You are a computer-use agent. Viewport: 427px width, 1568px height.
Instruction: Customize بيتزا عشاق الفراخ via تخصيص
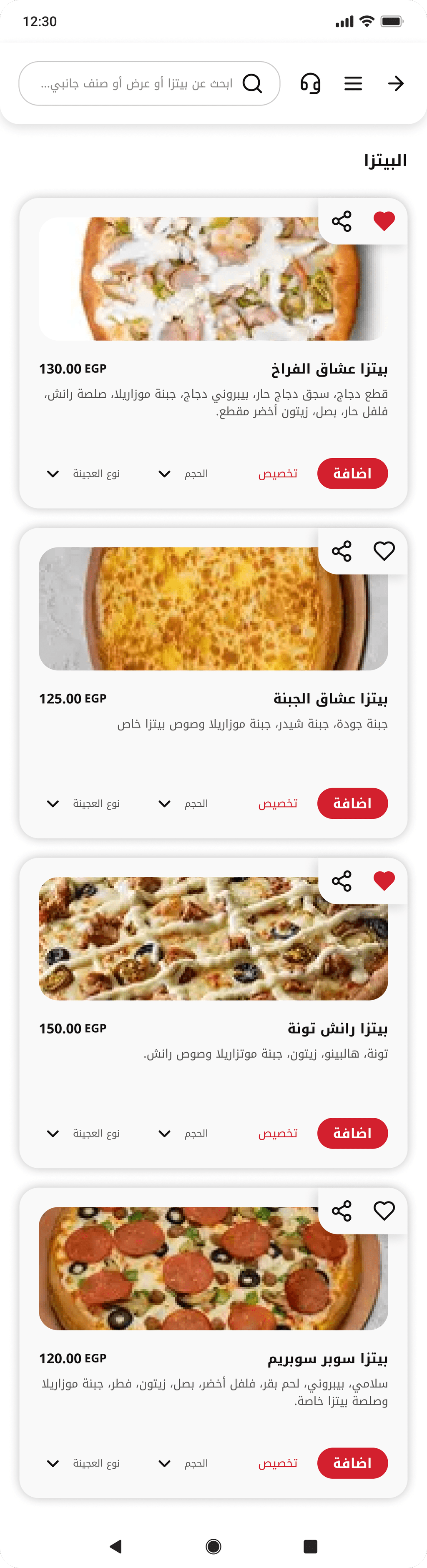pos(278,474)
